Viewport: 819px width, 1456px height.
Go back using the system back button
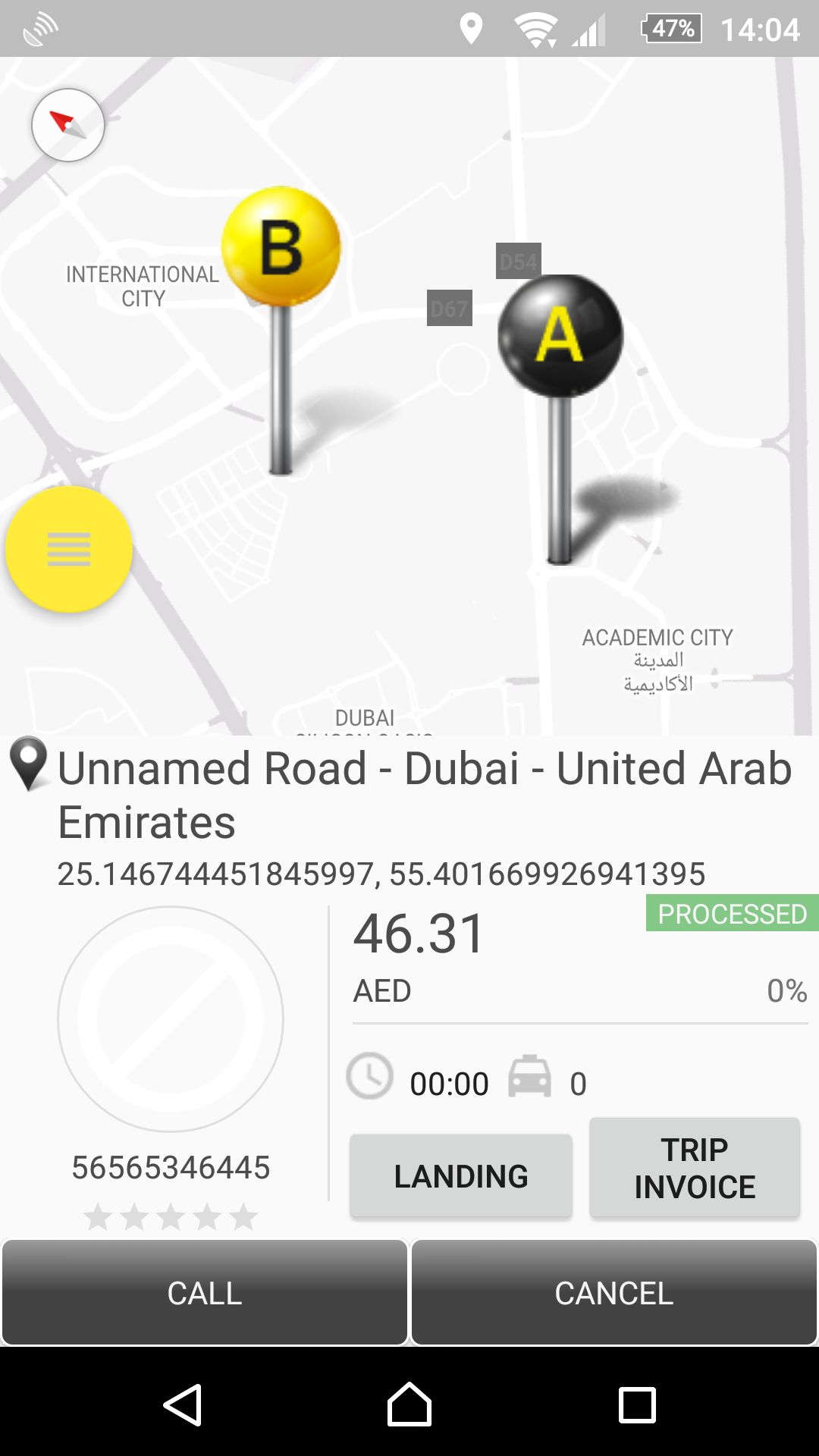[x=183, y=1405]
